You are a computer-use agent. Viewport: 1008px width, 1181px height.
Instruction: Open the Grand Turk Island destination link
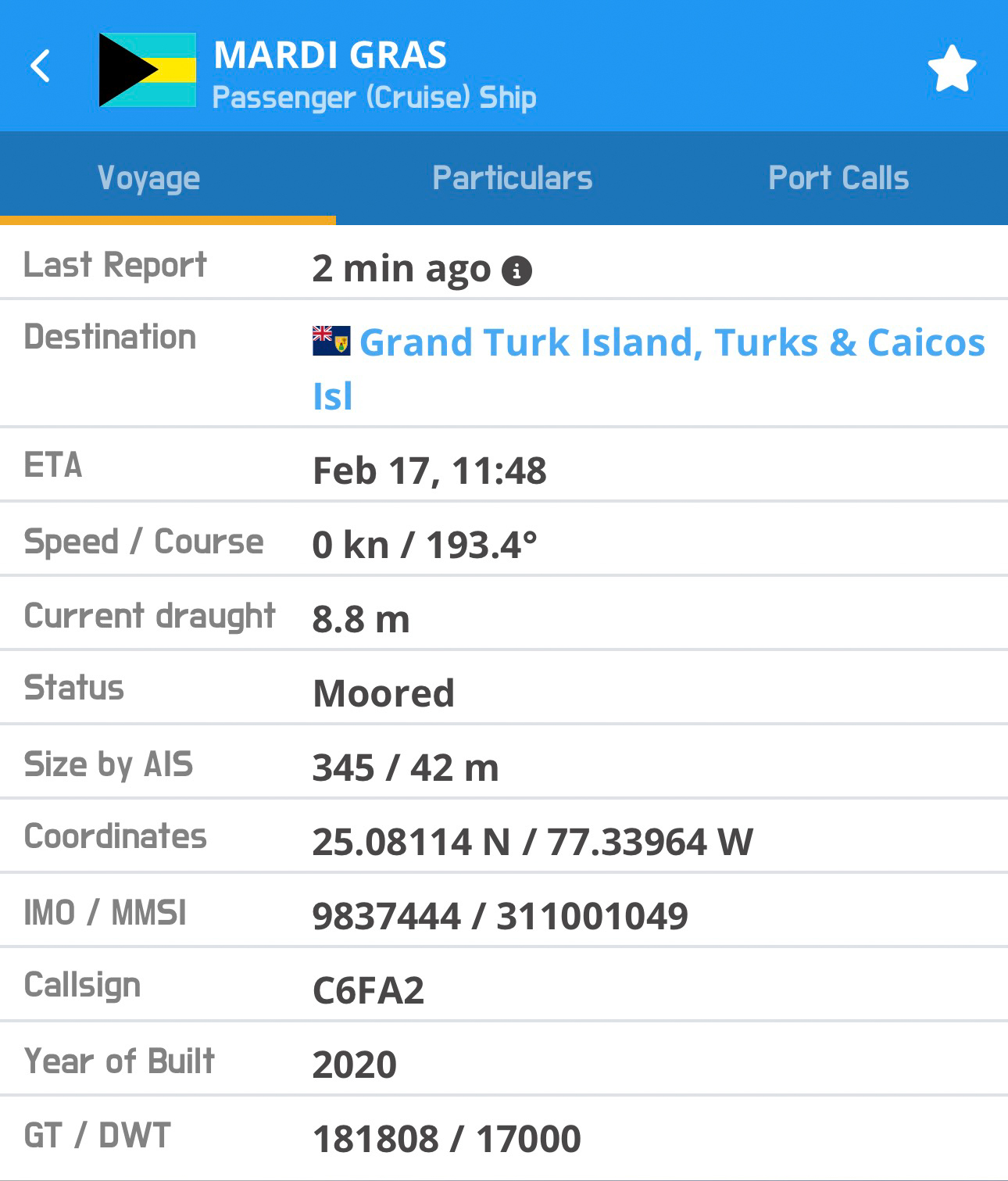click(670, 343)
